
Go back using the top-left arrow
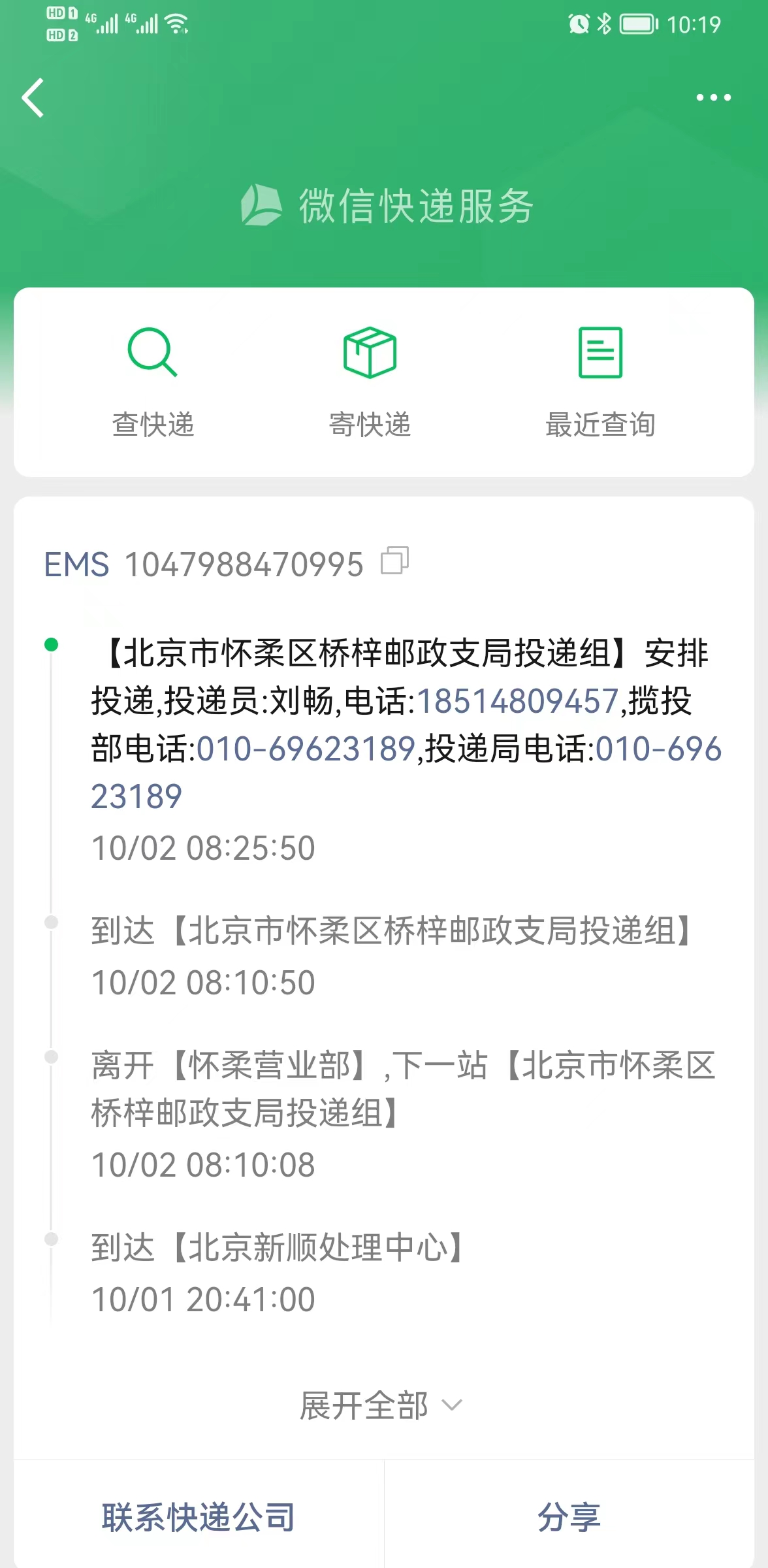[x=33, y=98]
